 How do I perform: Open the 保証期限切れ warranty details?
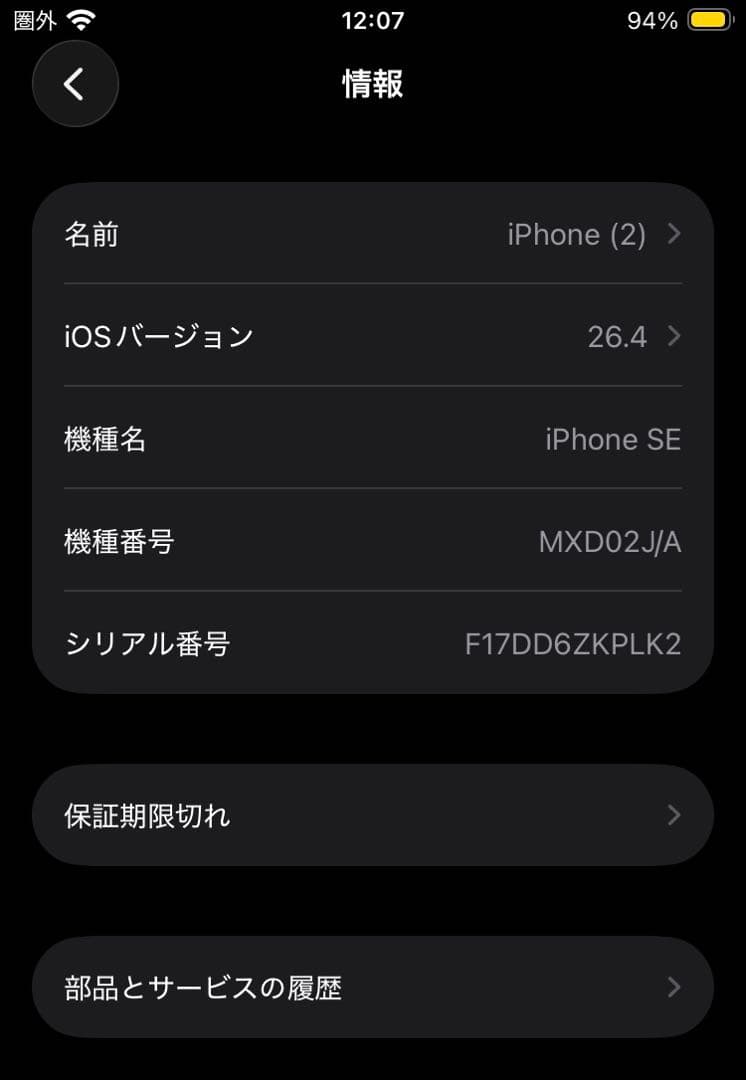373,815
